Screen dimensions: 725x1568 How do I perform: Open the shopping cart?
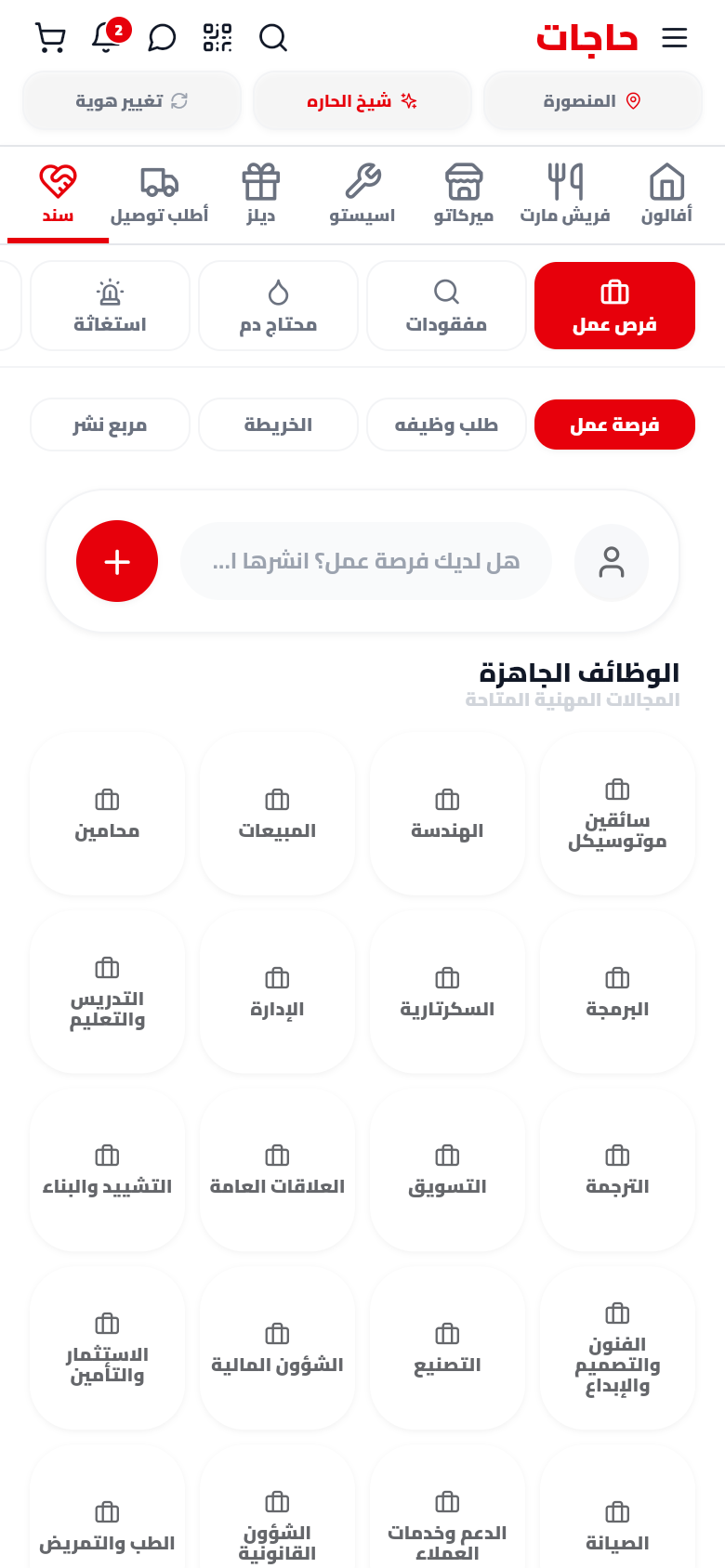pos(50,37)
